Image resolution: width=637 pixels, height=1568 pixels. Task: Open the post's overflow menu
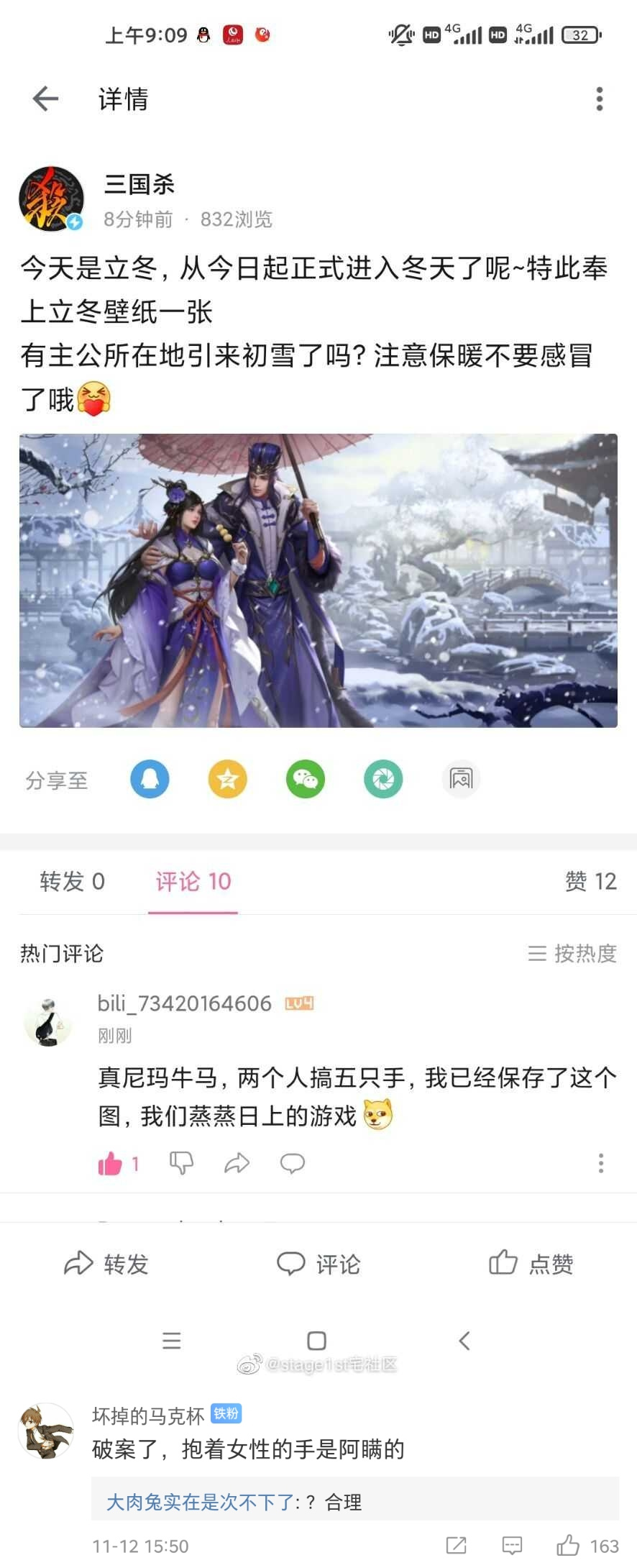click(x=599, y=99)
